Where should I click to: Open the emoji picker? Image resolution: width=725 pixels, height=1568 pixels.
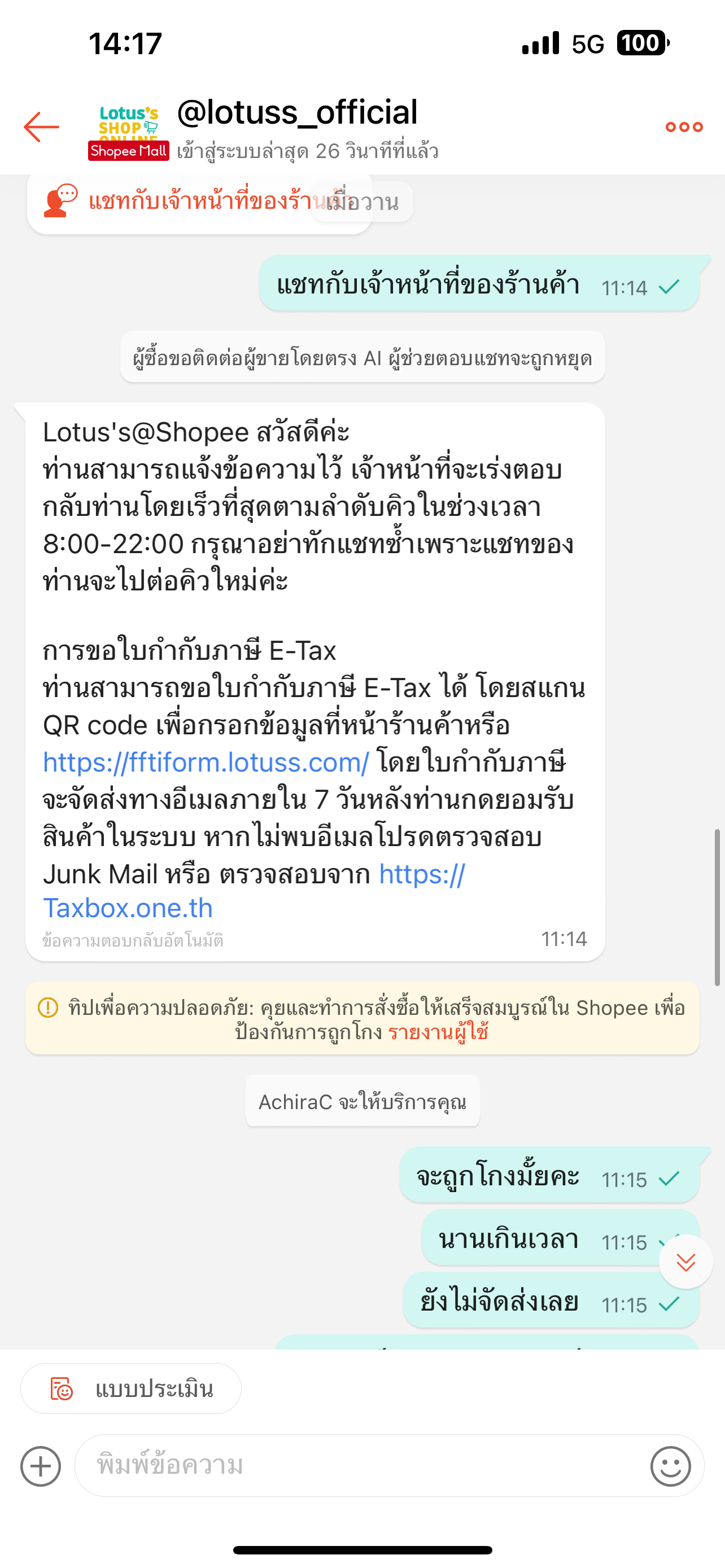[x=670, y=1466]
